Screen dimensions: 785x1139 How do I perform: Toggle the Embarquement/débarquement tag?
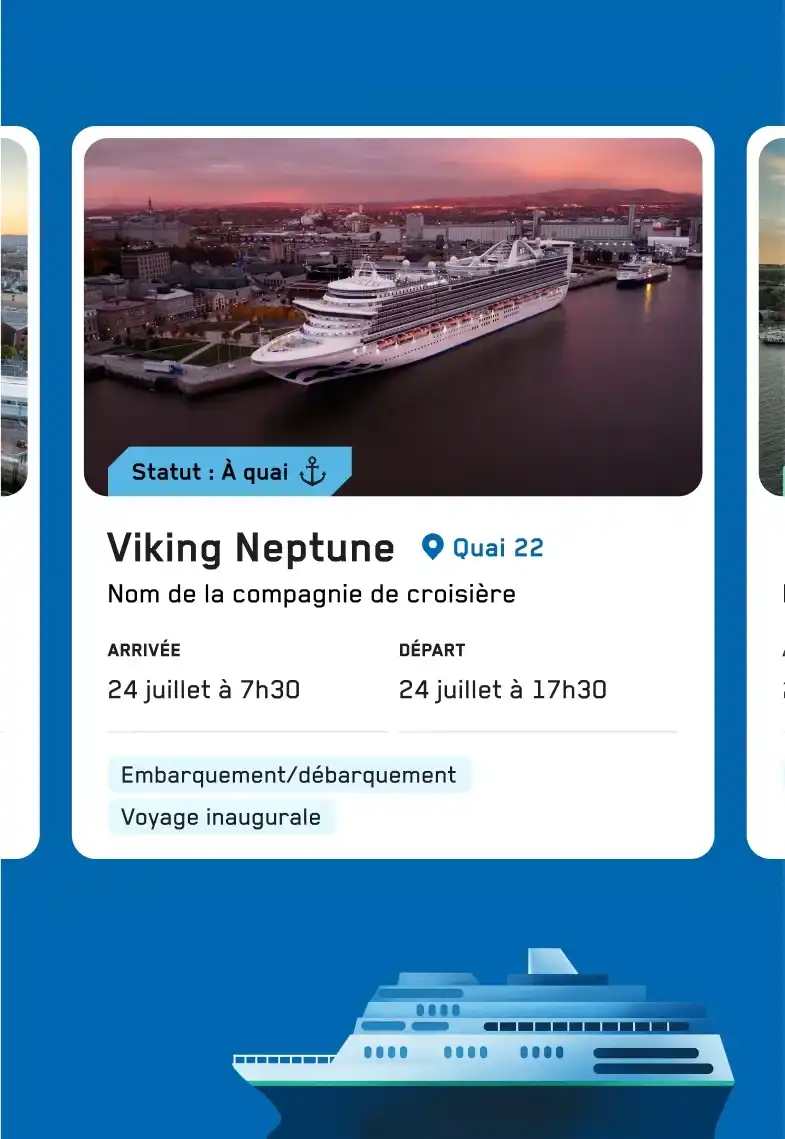coord(289,774)
